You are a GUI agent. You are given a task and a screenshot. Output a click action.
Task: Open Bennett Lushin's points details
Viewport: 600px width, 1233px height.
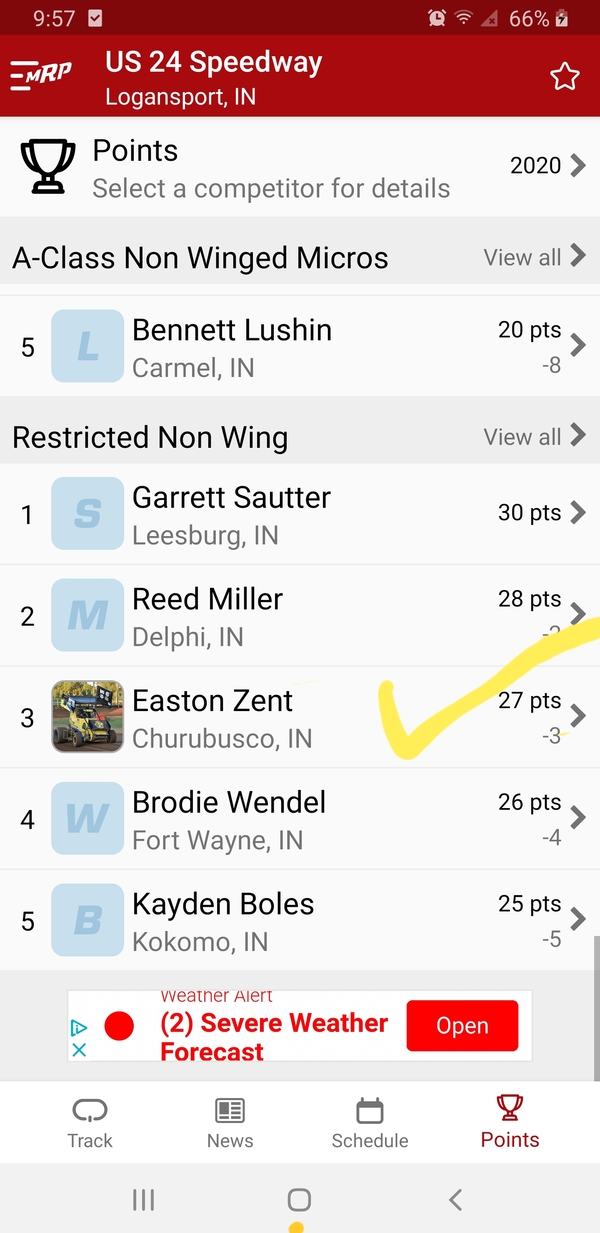(x=300, y=347)
